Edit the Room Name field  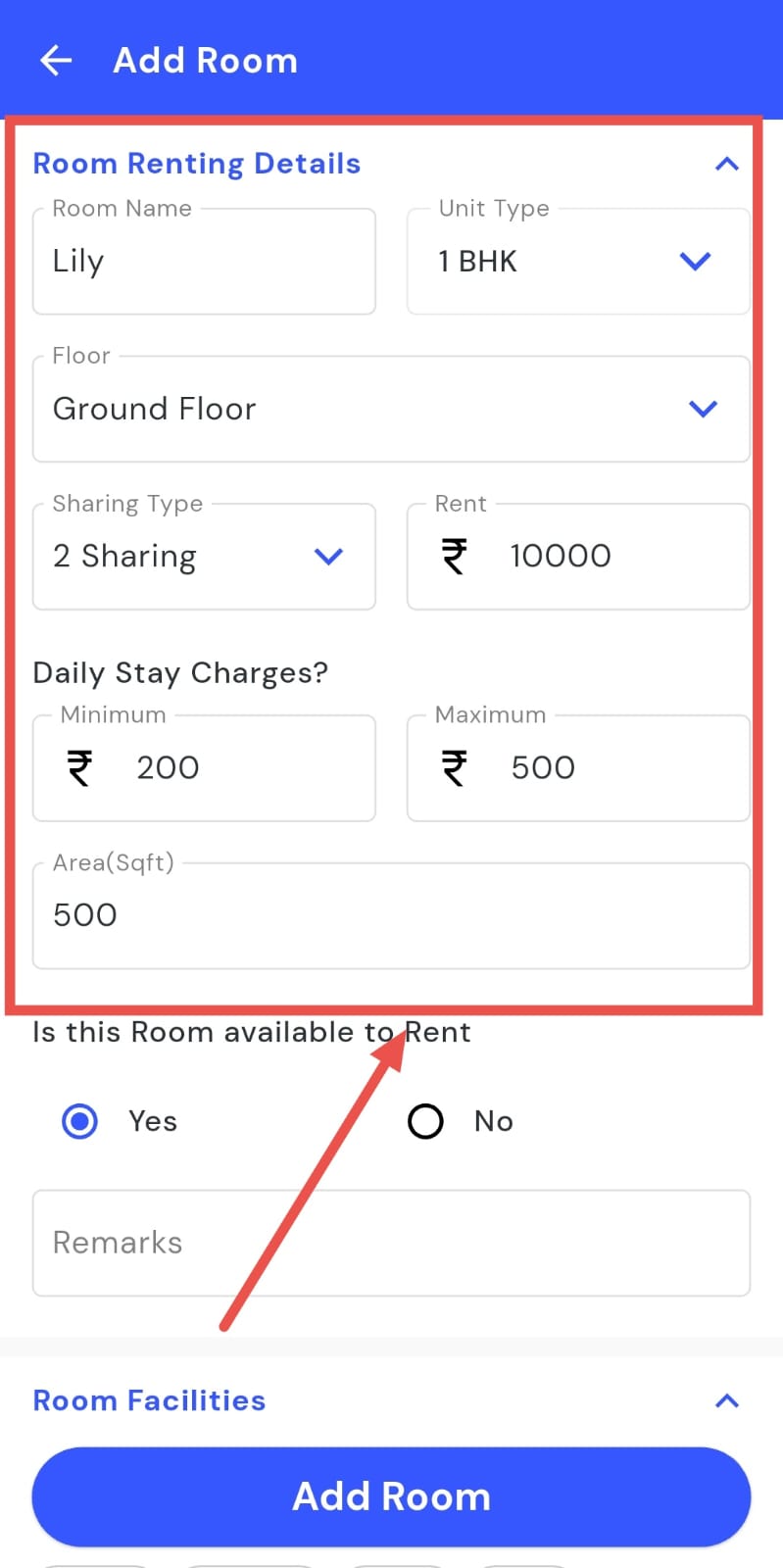(x=204, y=262)
